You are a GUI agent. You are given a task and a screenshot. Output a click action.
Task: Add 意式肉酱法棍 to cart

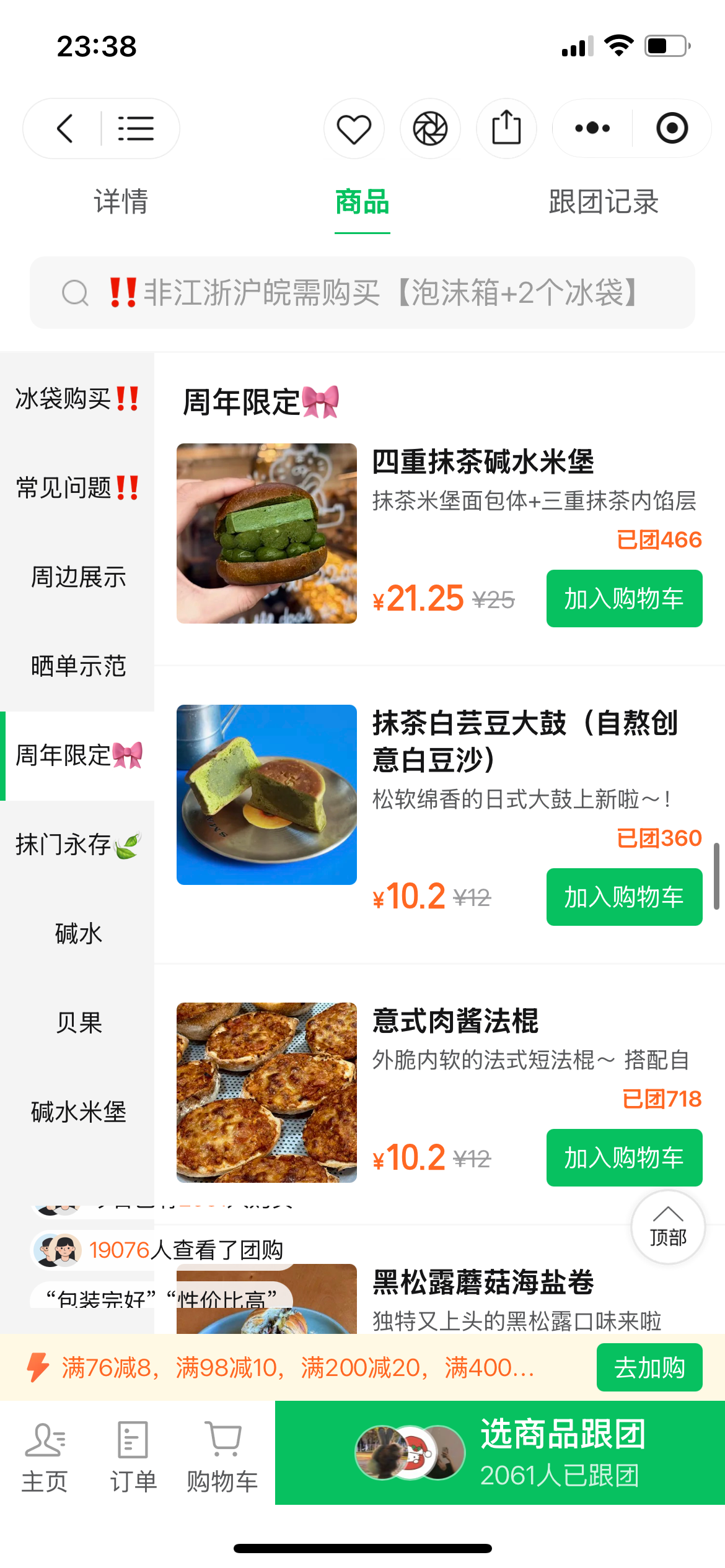pos(624,1157)
